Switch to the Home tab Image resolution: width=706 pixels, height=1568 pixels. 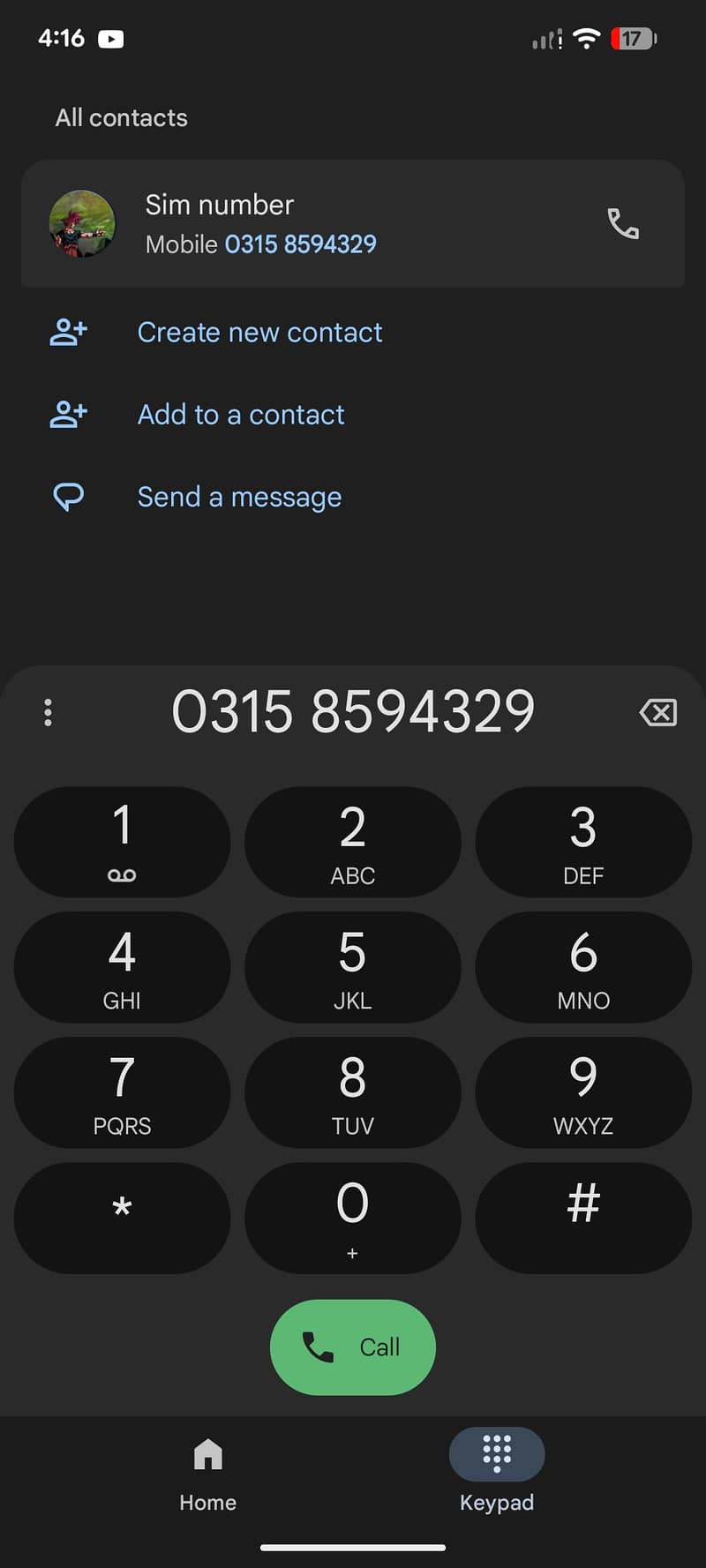(x=208, y=1474)
